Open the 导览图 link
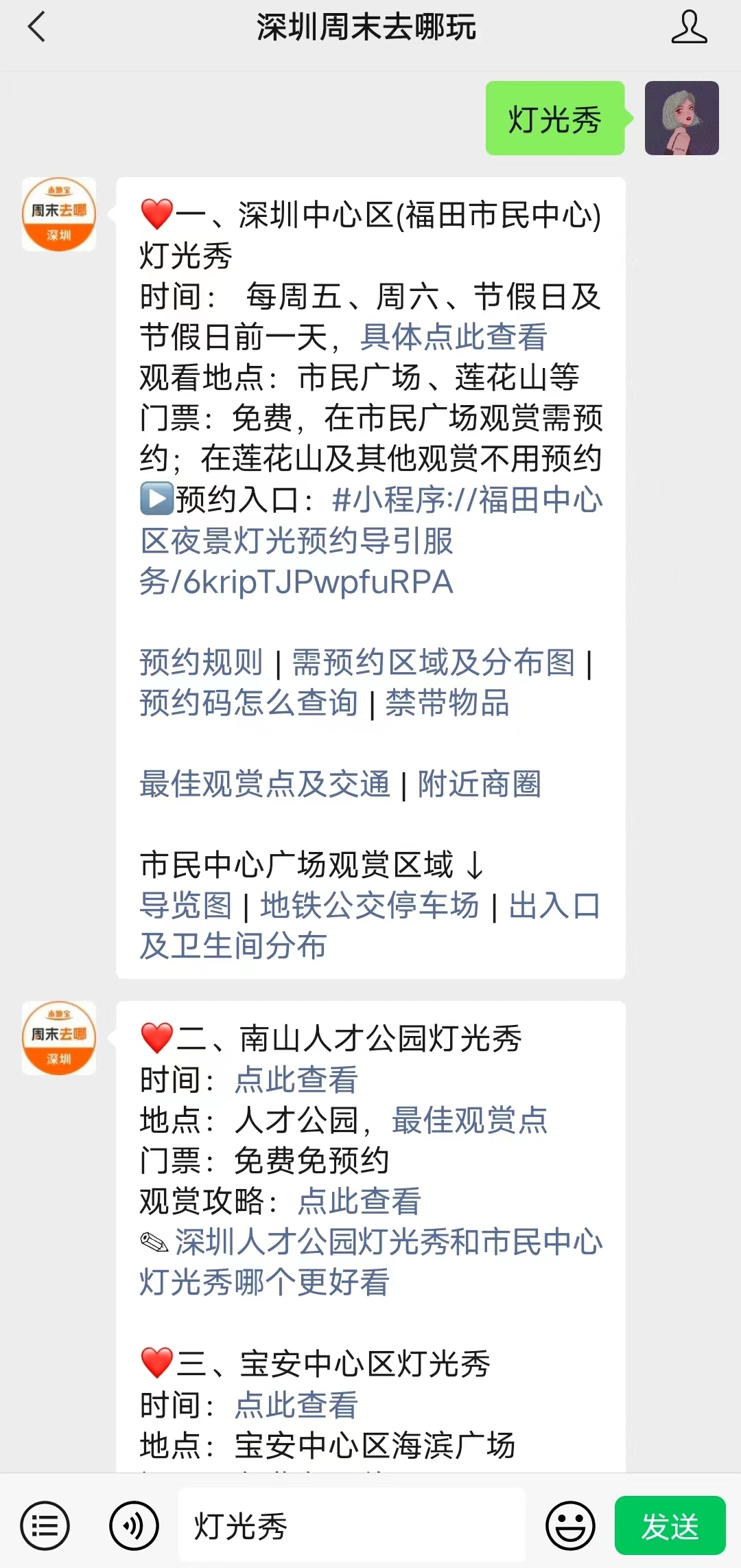Viewport: 741px width, 1568px height. coord(185,905)
